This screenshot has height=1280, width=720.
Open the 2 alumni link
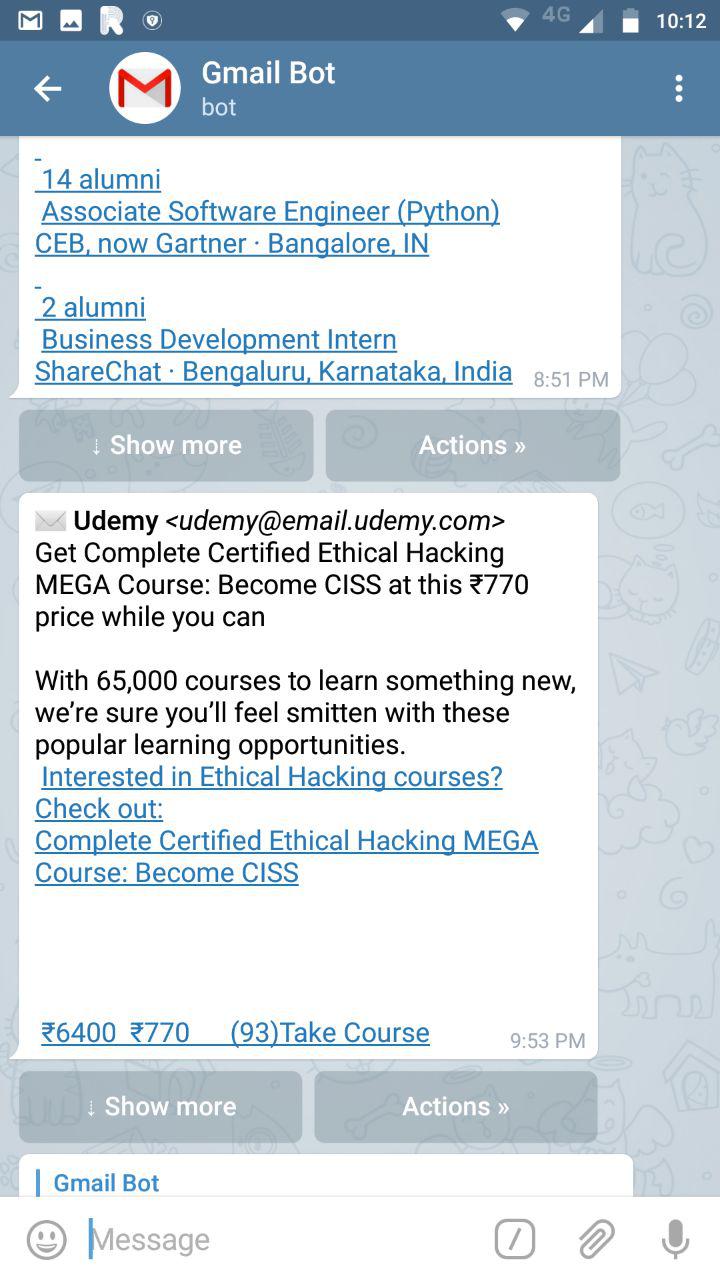93,308
